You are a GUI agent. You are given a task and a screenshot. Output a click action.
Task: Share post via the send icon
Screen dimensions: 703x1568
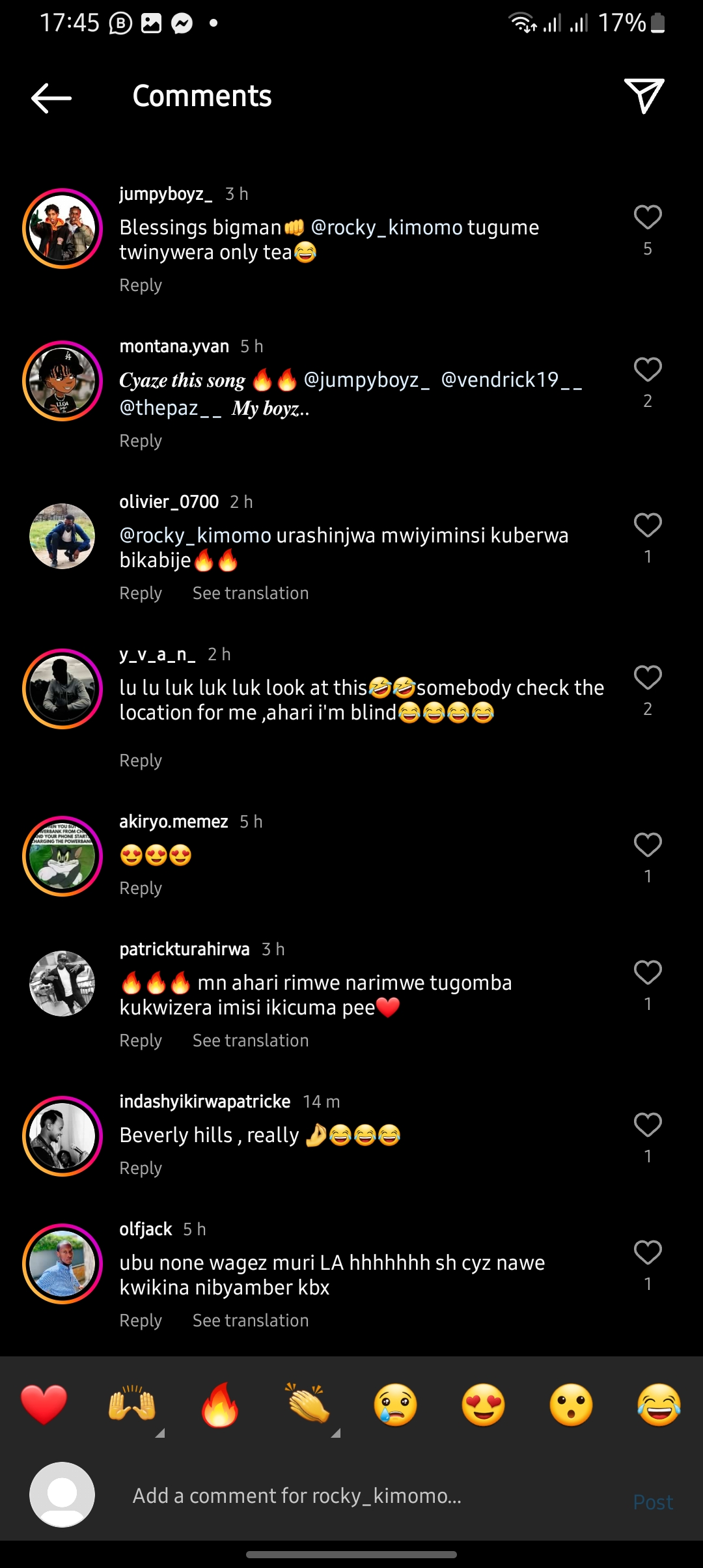coord(643,96)
